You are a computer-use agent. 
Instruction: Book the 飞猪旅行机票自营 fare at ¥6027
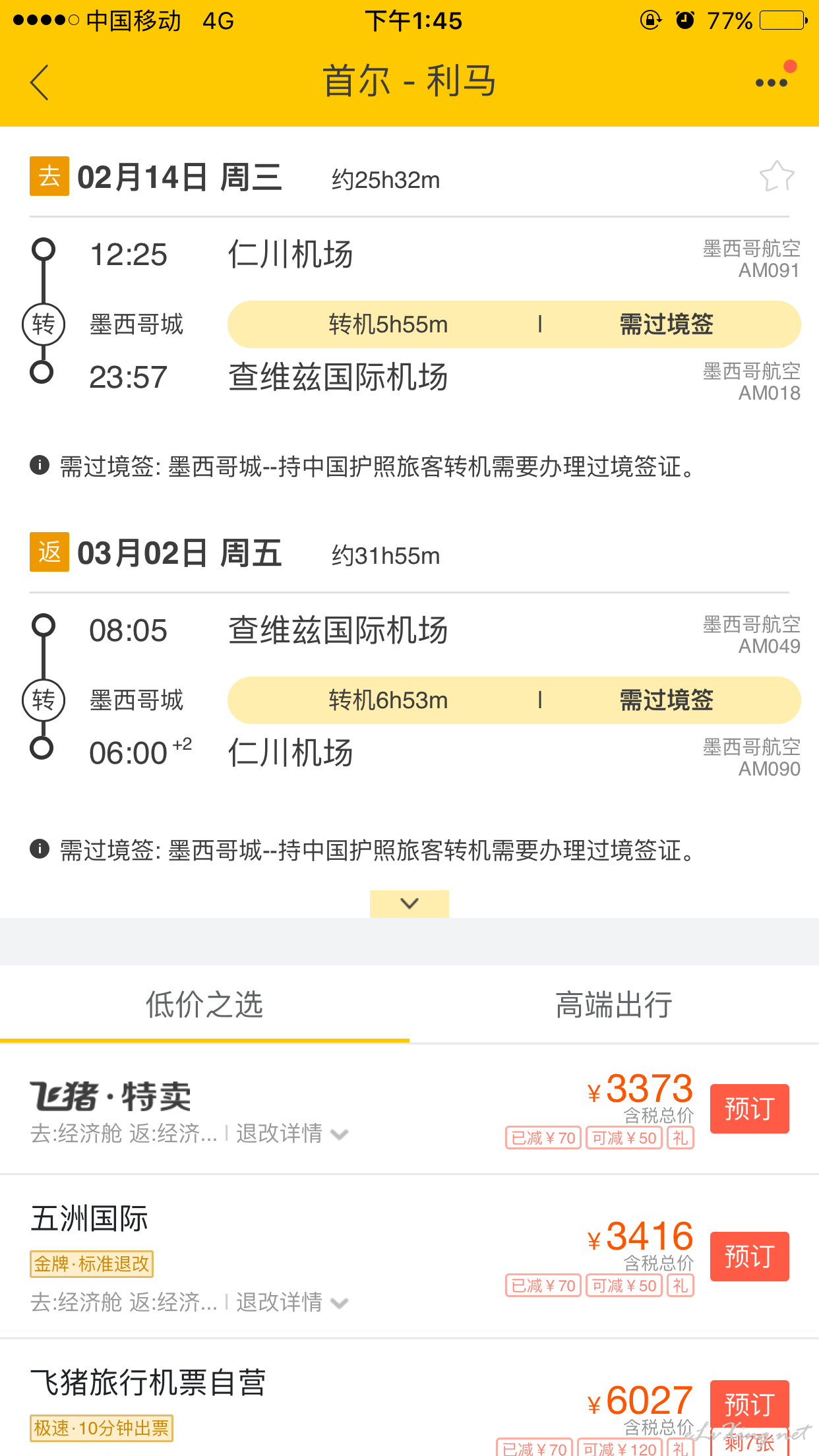[749, 1405]
